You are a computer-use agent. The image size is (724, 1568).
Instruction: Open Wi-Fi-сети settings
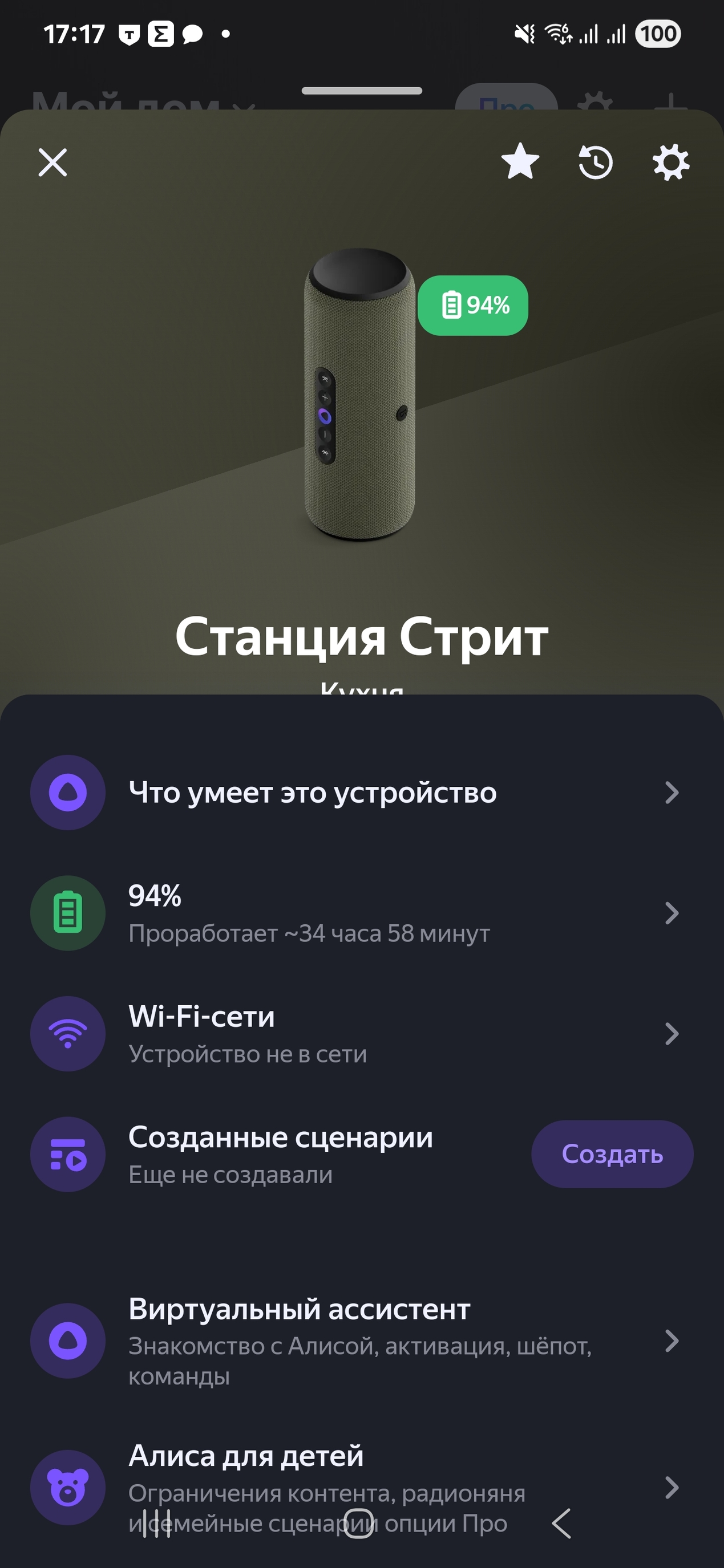pyautogui.click(x=362, y=1034)
